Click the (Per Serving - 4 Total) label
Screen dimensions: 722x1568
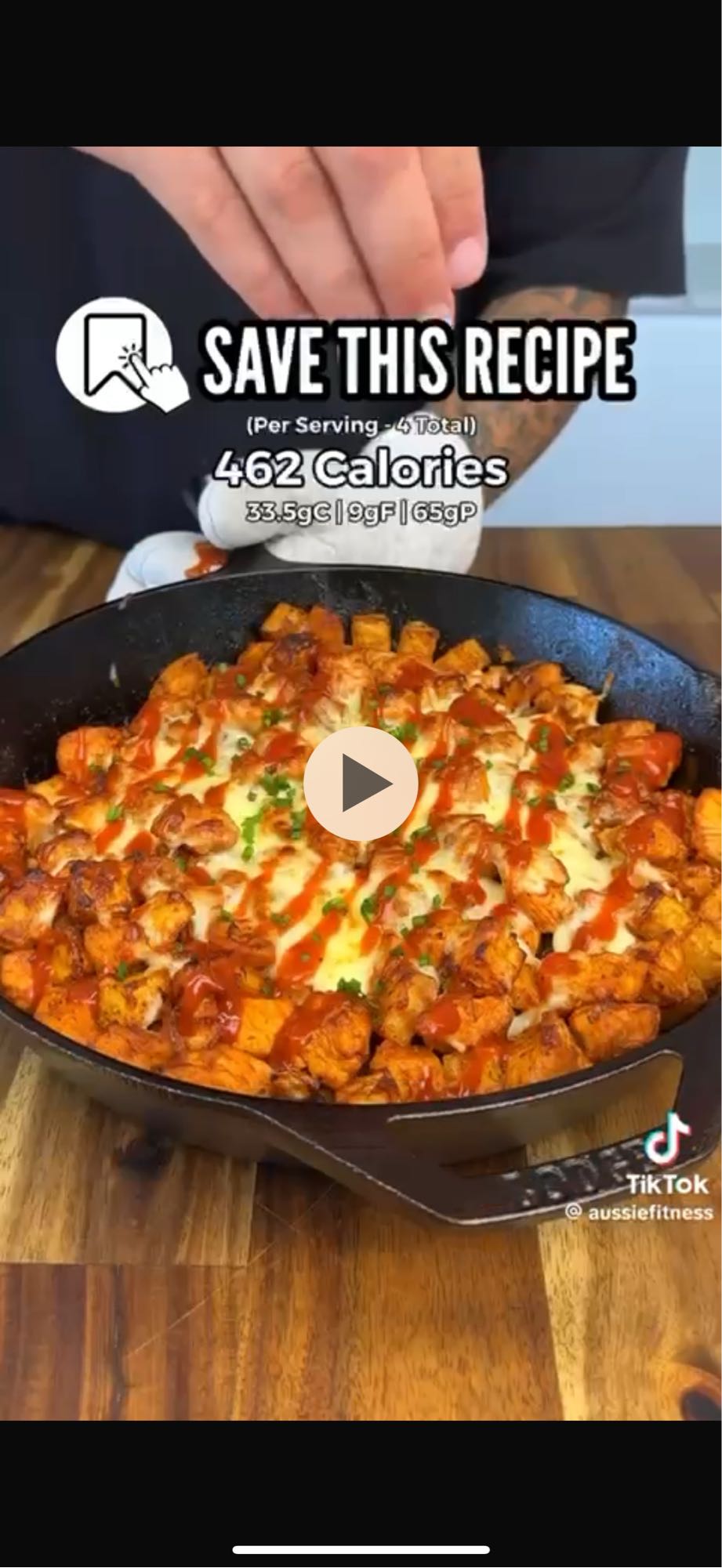coord(362,425)
